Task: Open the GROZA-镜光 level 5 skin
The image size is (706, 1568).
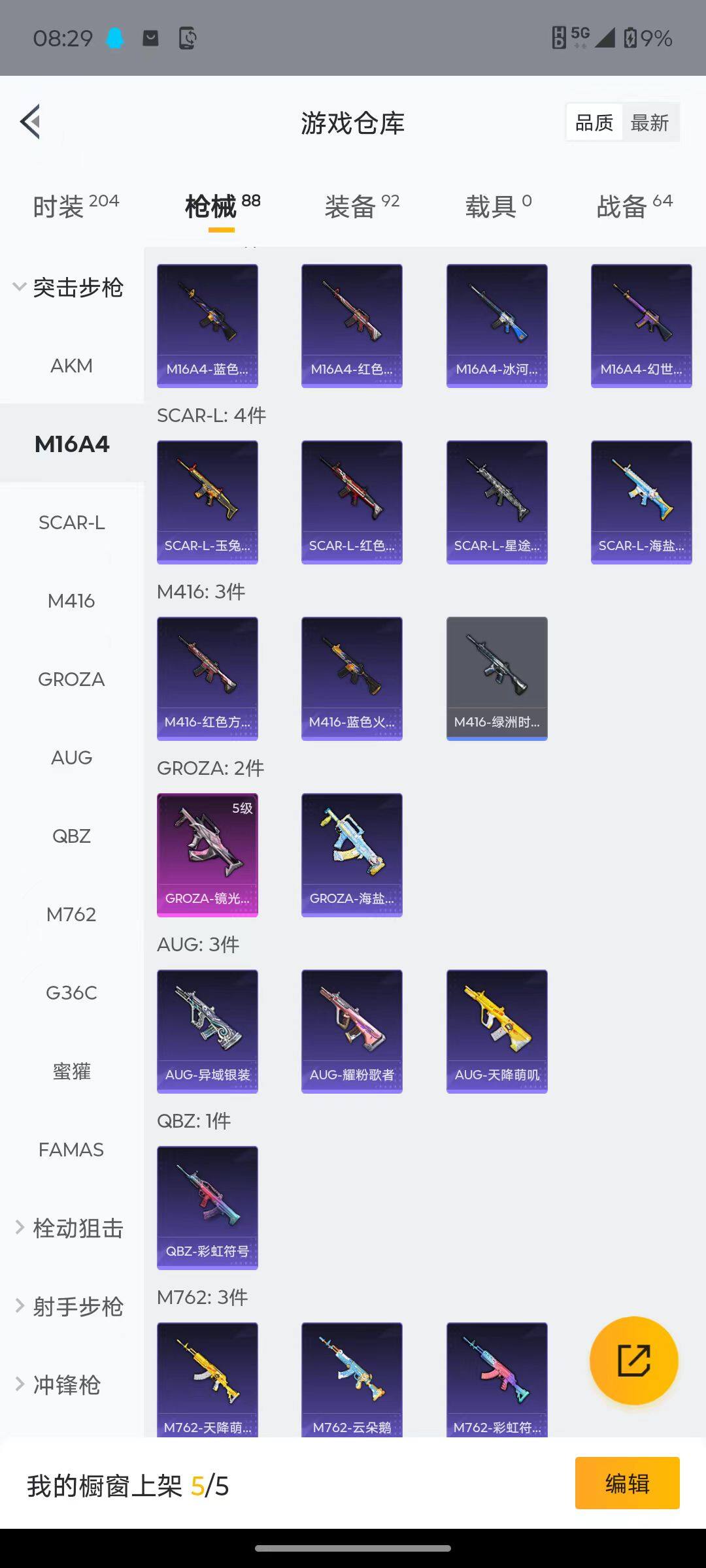Action: tap(207, 855)
